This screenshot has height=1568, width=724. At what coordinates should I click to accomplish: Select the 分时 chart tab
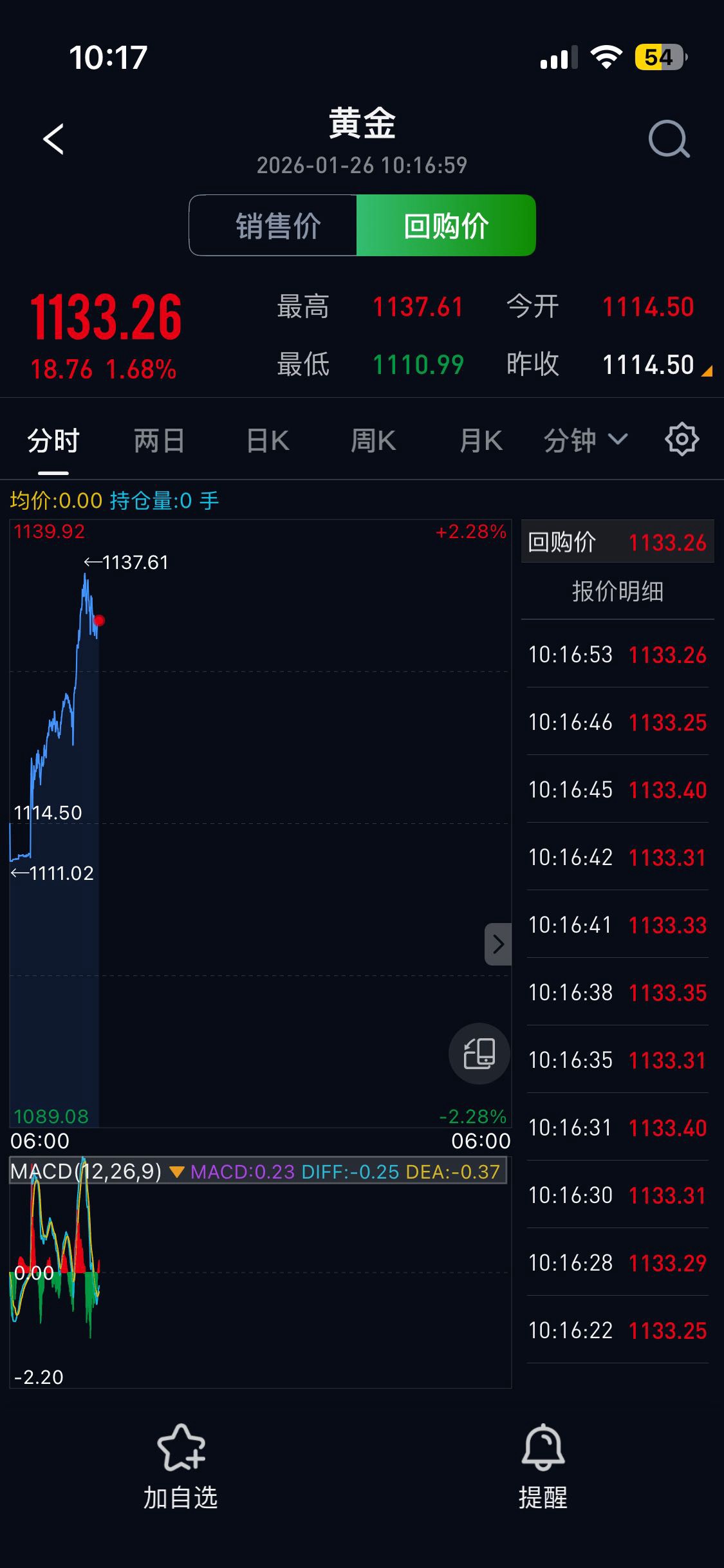[x=53, y=441]
